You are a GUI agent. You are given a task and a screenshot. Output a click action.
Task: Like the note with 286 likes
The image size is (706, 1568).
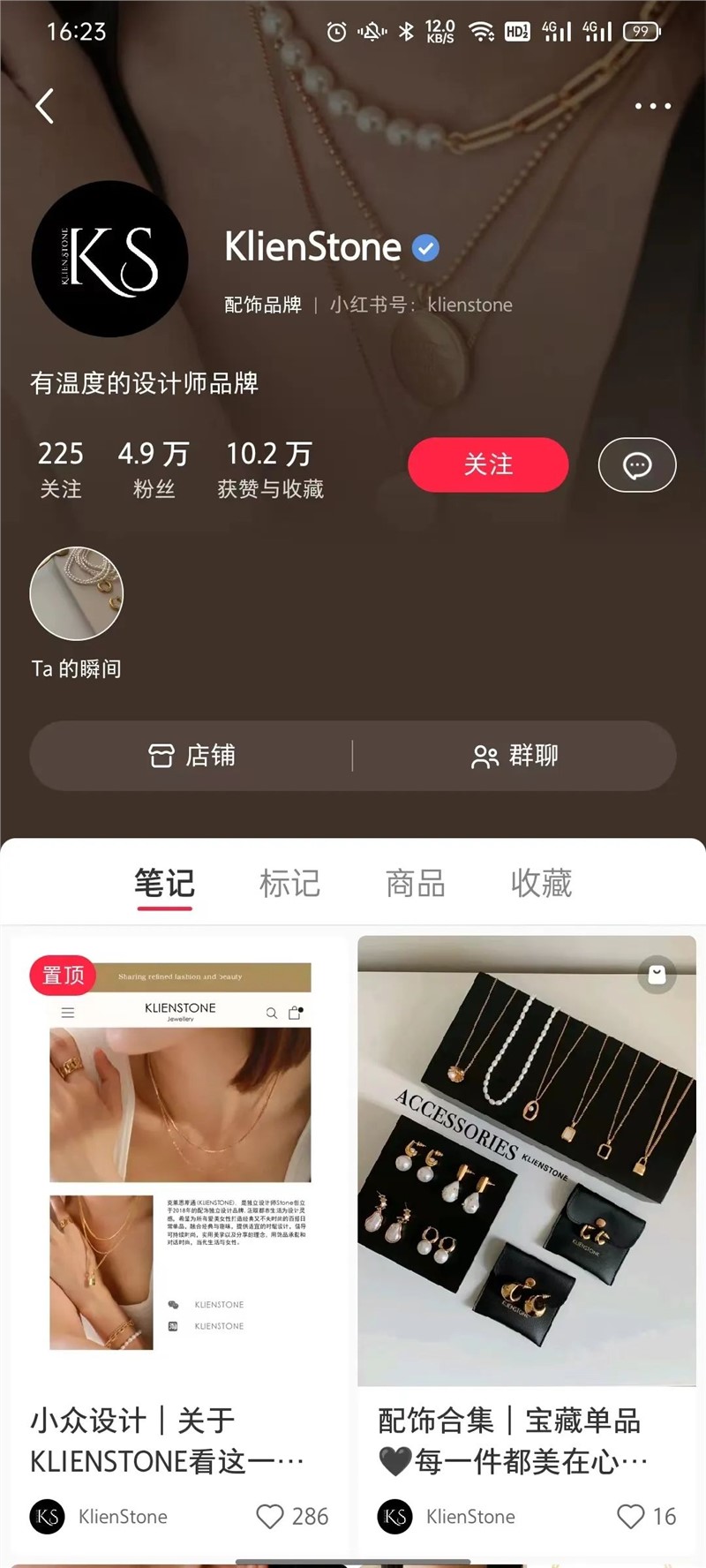point(270,1517)
